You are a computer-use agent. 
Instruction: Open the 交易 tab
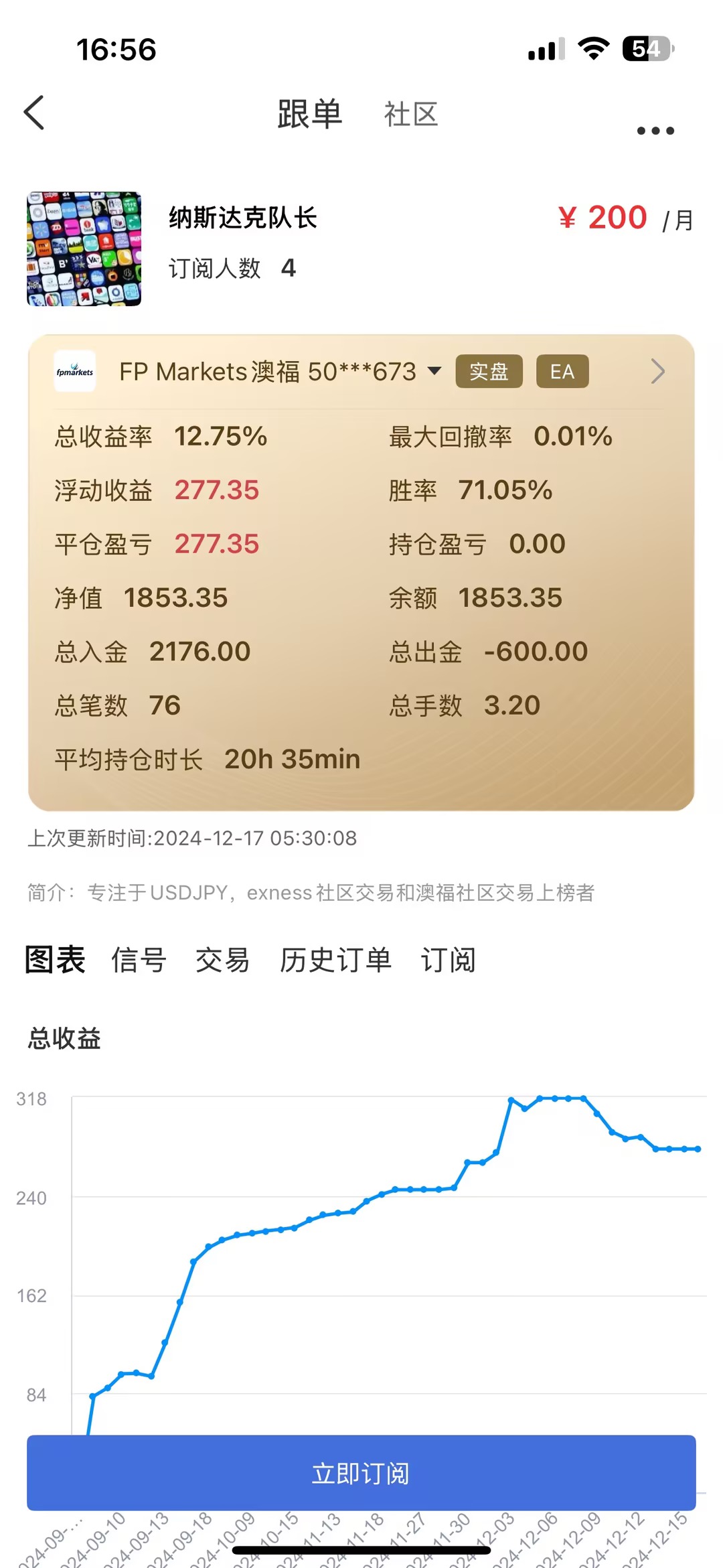[222, 960]
